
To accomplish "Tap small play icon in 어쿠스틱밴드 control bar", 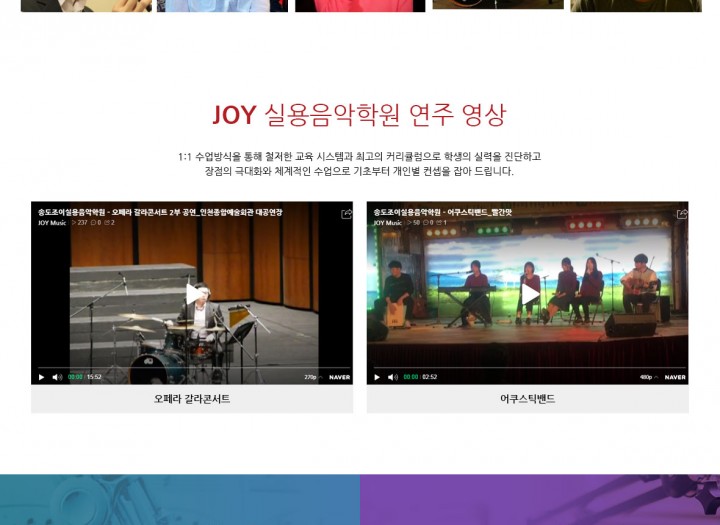I will [x=377, y=377].
